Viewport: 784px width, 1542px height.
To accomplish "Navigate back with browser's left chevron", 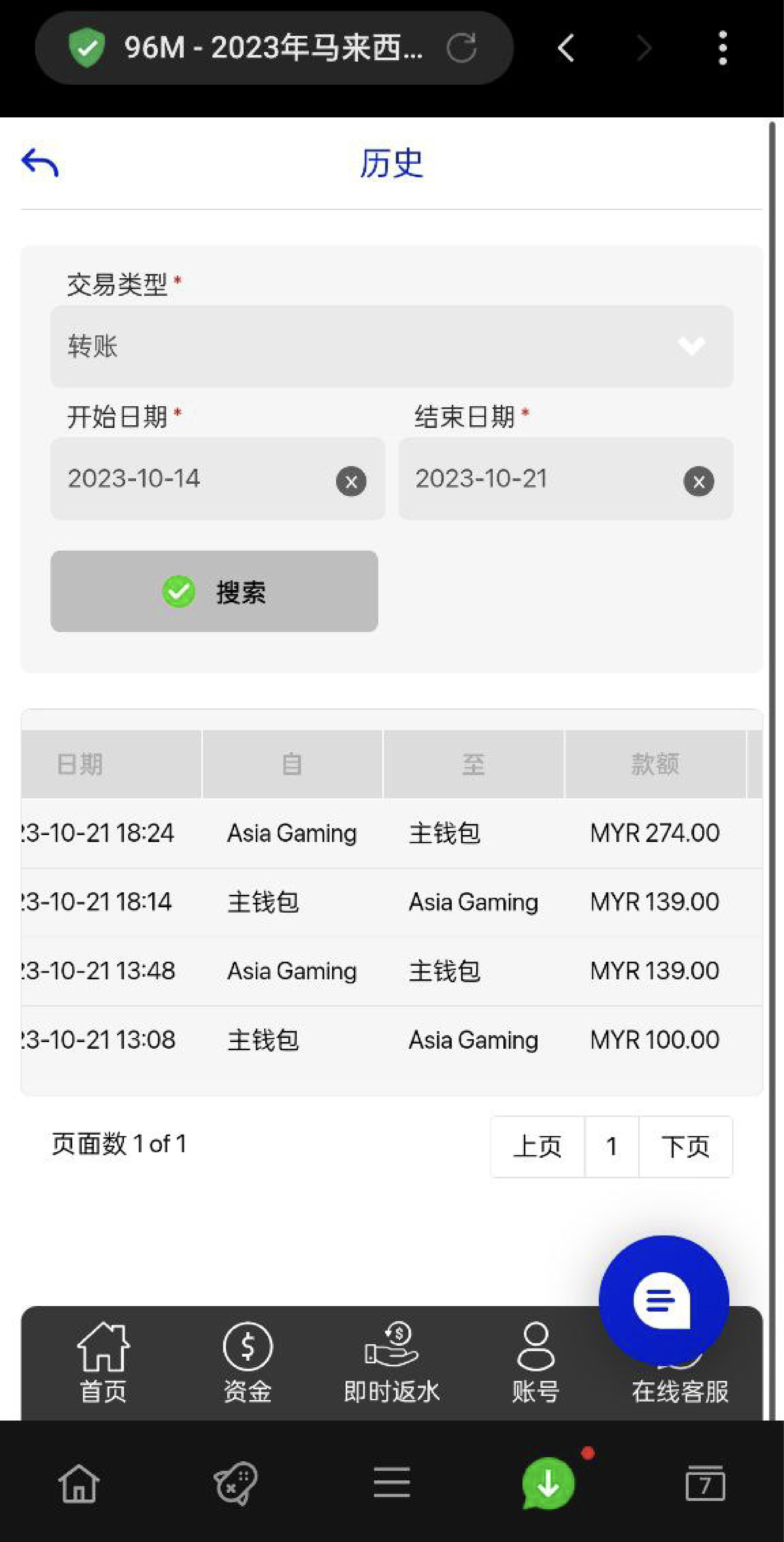I will 566,48.
